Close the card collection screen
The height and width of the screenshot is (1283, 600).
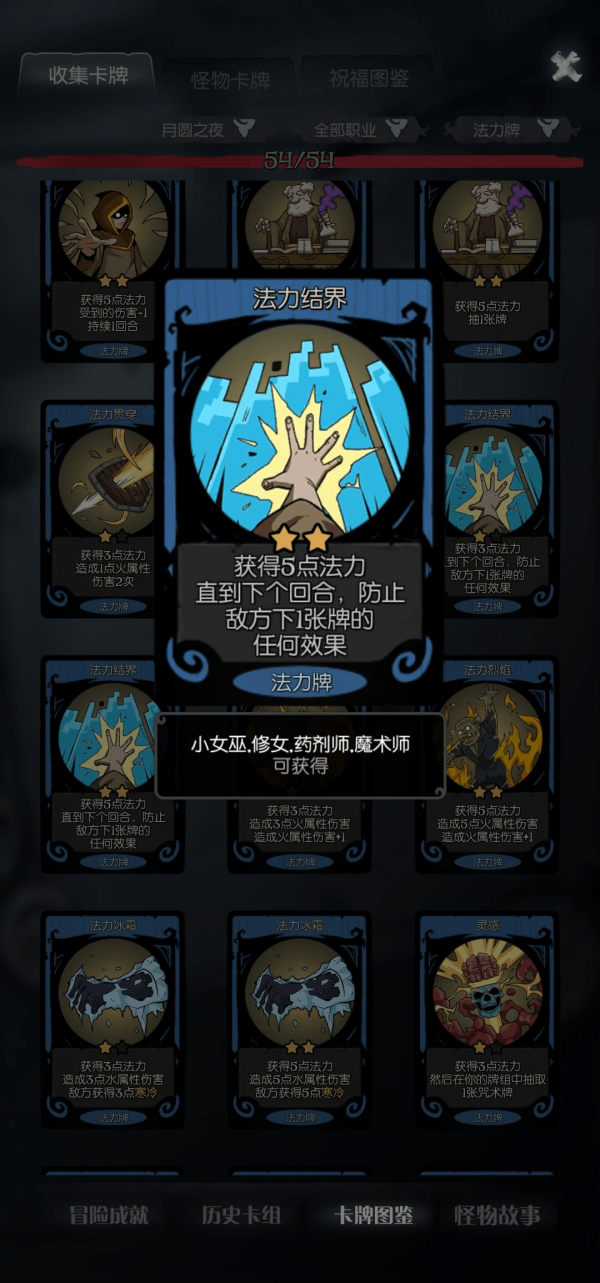click(566, 67)
